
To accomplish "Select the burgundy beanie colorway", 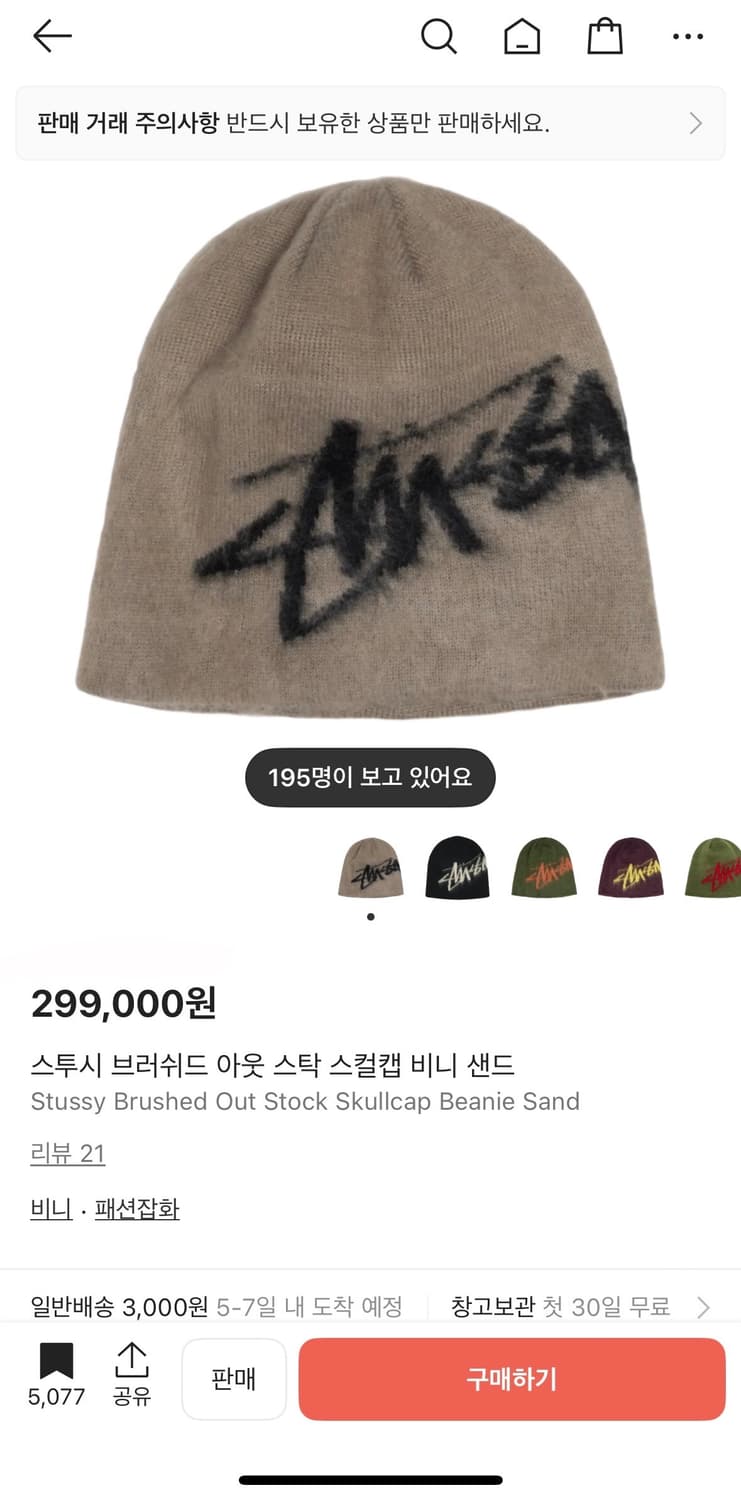I will pos(631,869).
